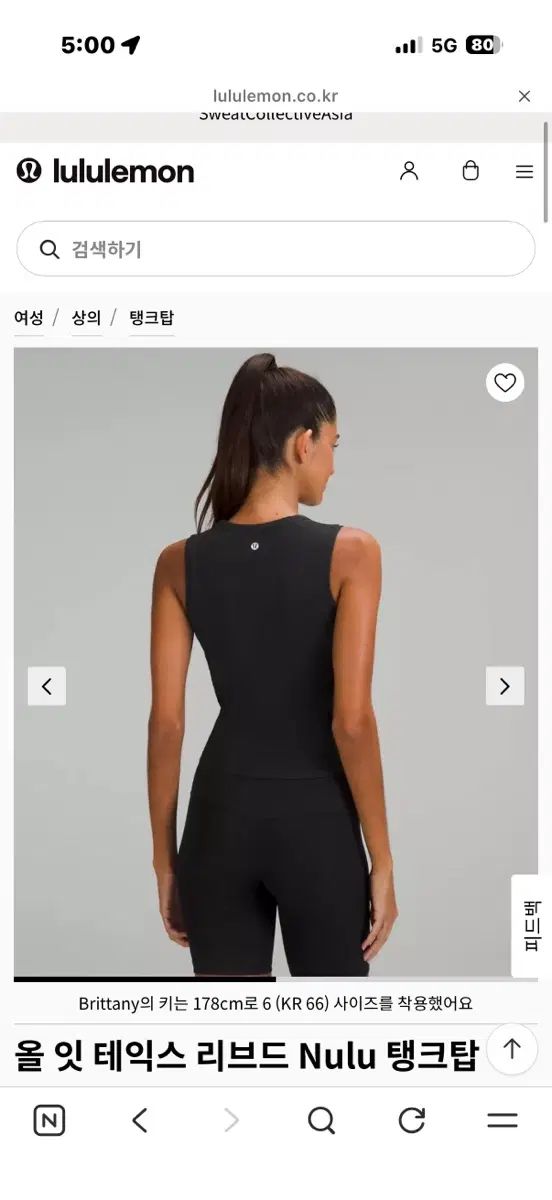The image size is (552, 1200).
Task: Go to the 상의 breadcrumb
Action: coord(86,318)
